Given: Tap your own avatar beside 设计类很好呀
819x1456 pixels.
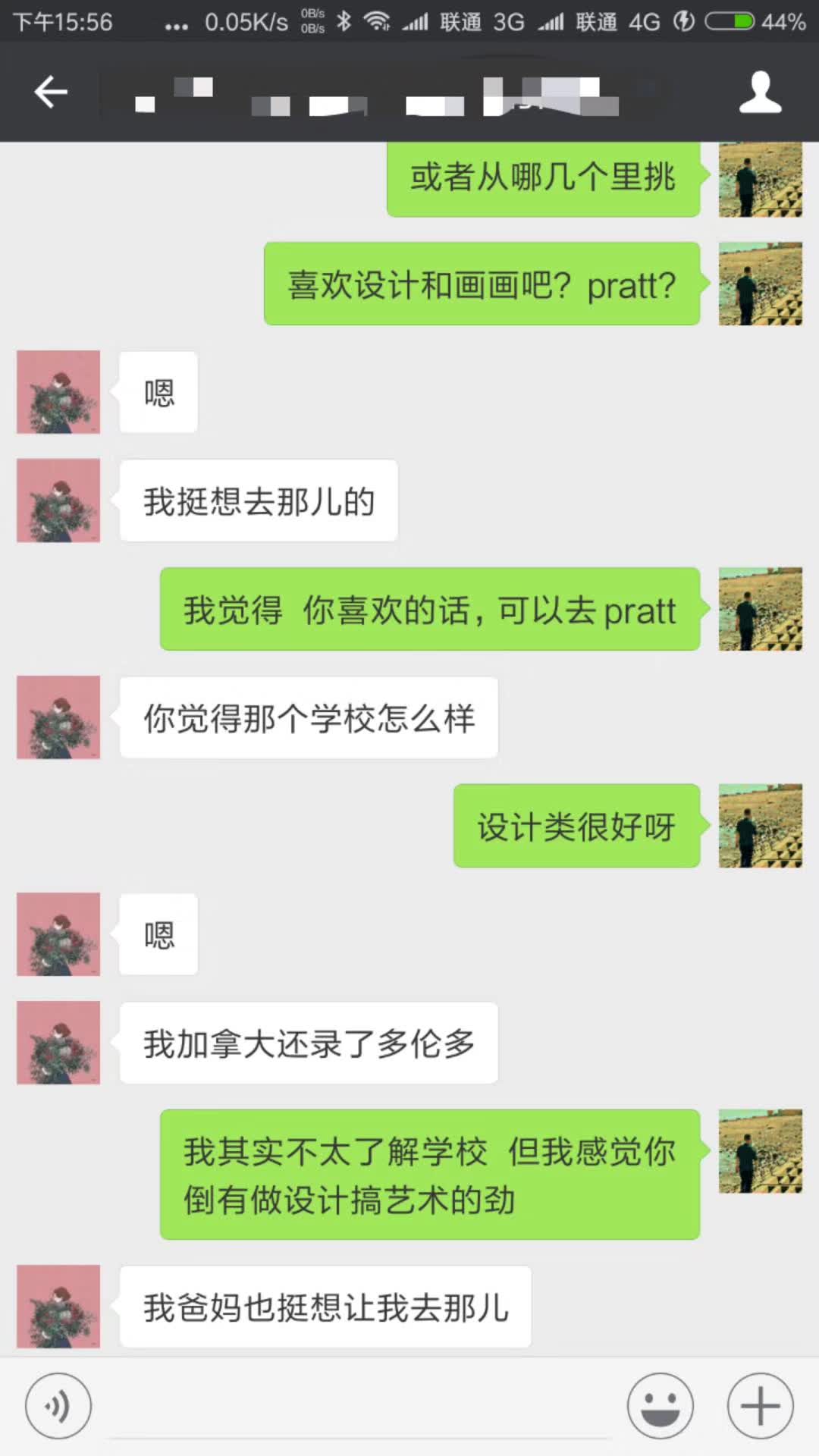Looking at the screenshot, I should [x=760, y=826].
